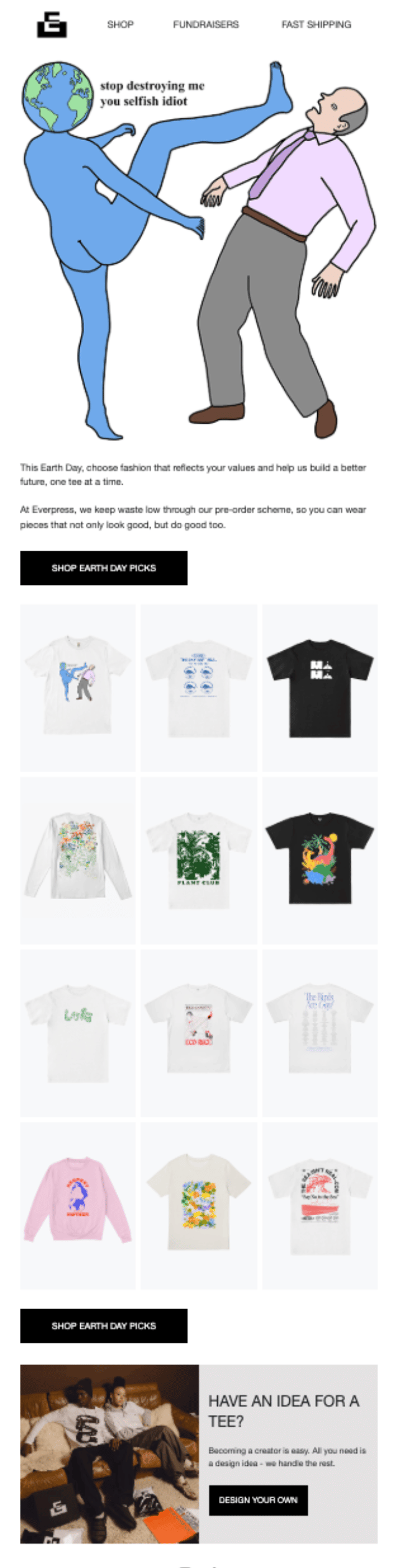Viewport: 398px width, 1568px height.
Task: Open the Birds Are Gone white tee
Action: [320, 1032]
